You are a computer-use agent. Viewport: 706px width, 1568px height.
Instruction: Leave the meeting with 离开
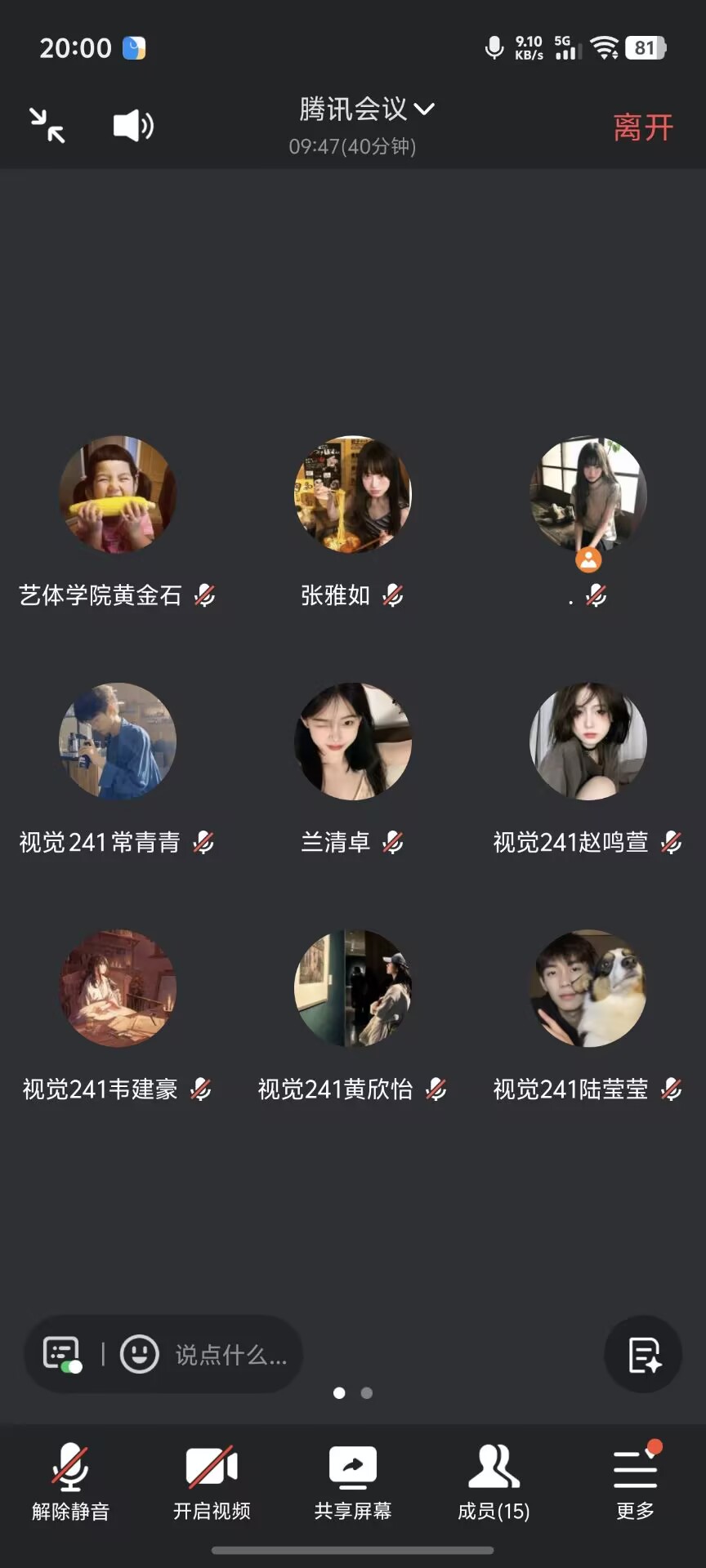pyautogui.click(x=643, y=127)
